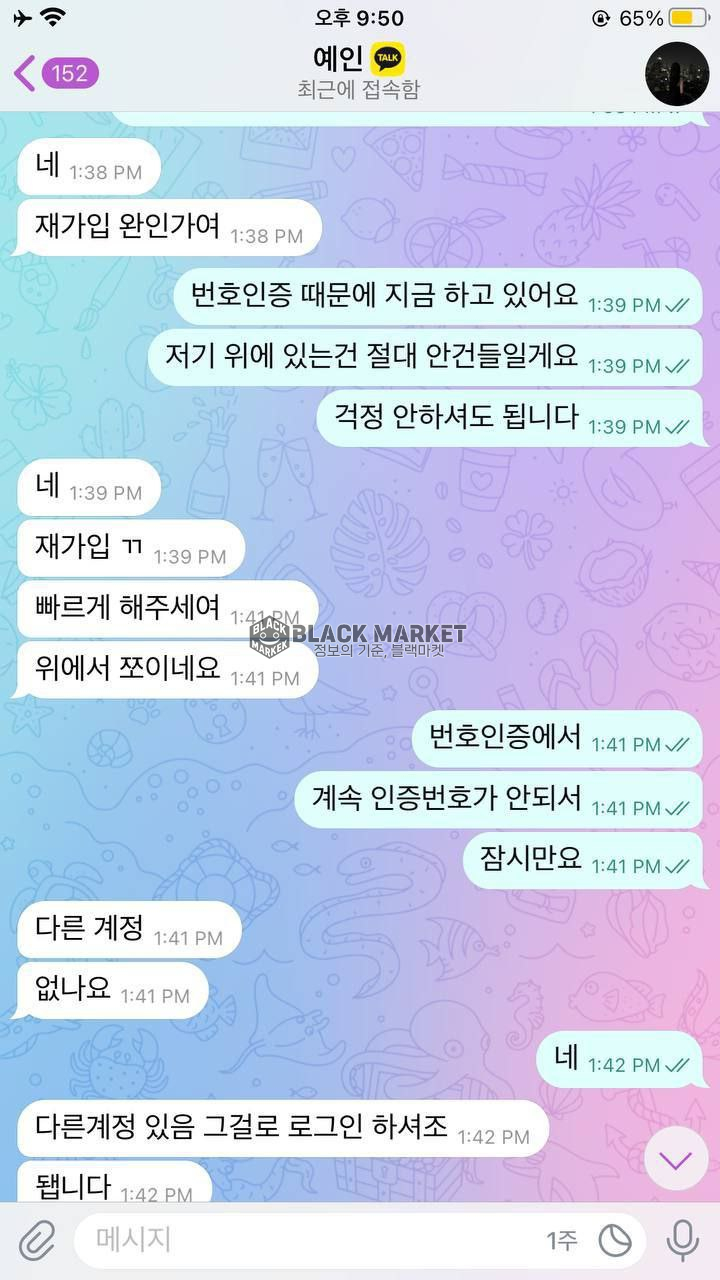Screen dimensions: 720x1280
Task: Open the sticker panel icon
Action: (x=615, y=1241)
